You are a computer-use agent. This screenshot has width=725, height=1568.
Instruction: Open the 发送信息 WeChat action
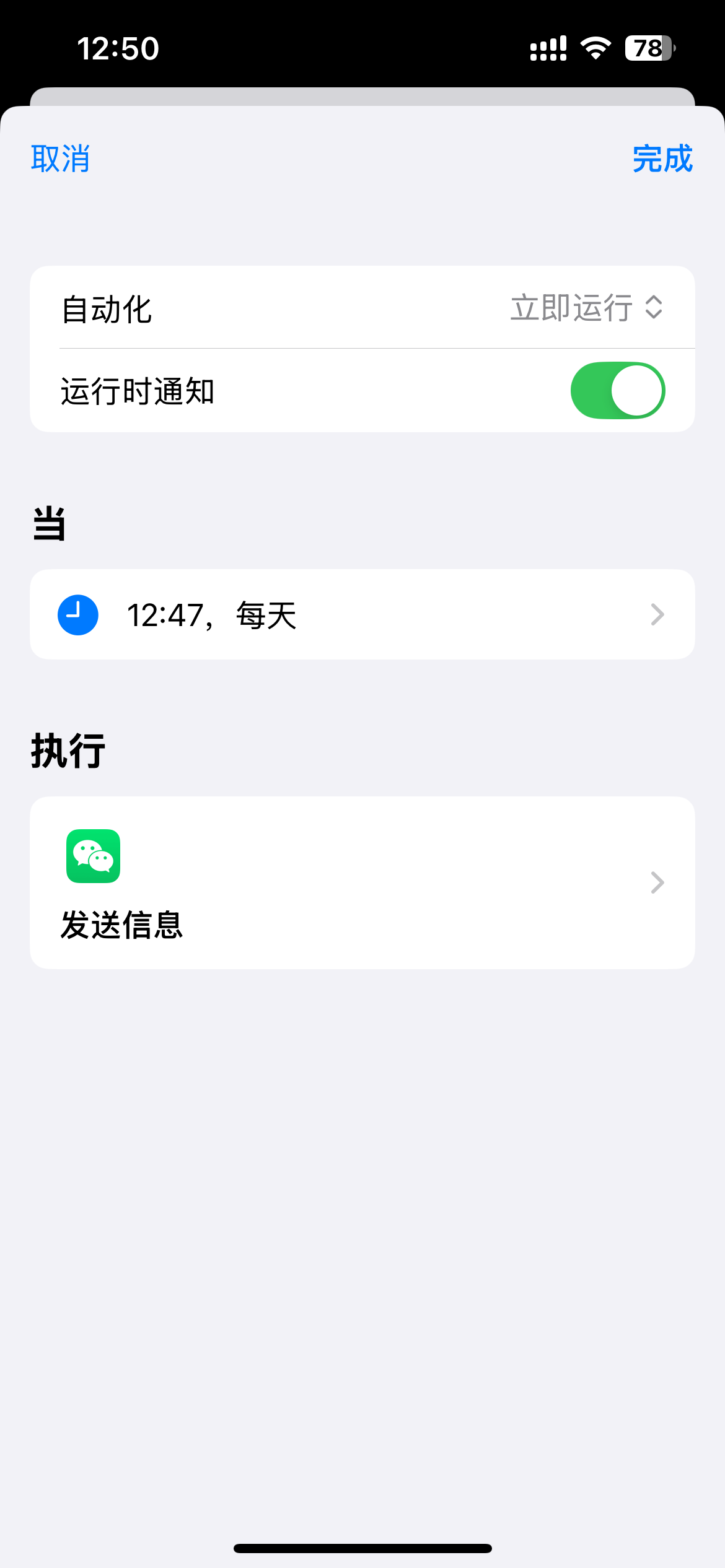pos(362,882)
